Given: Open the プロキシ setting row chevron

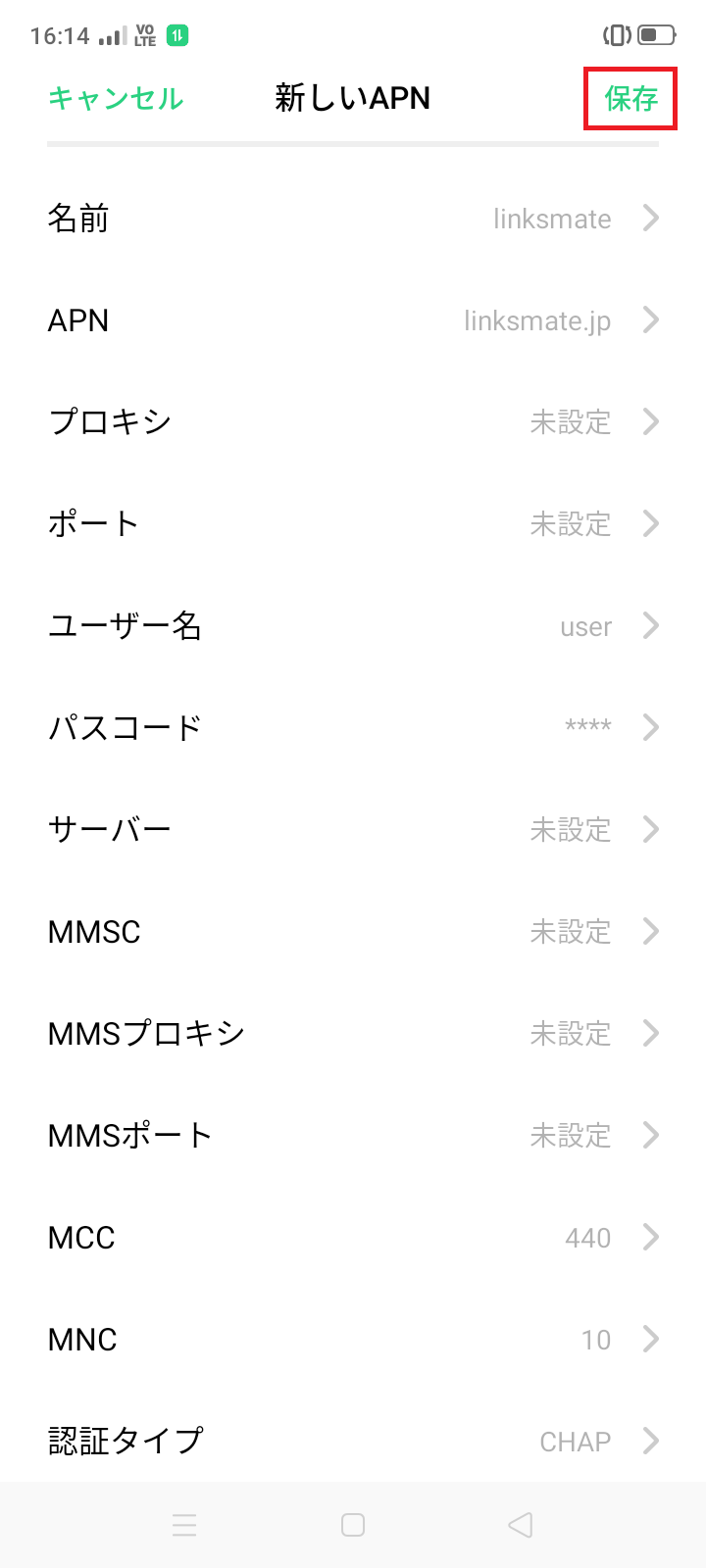Looking at the screenshot, I should tap(650, 421).
